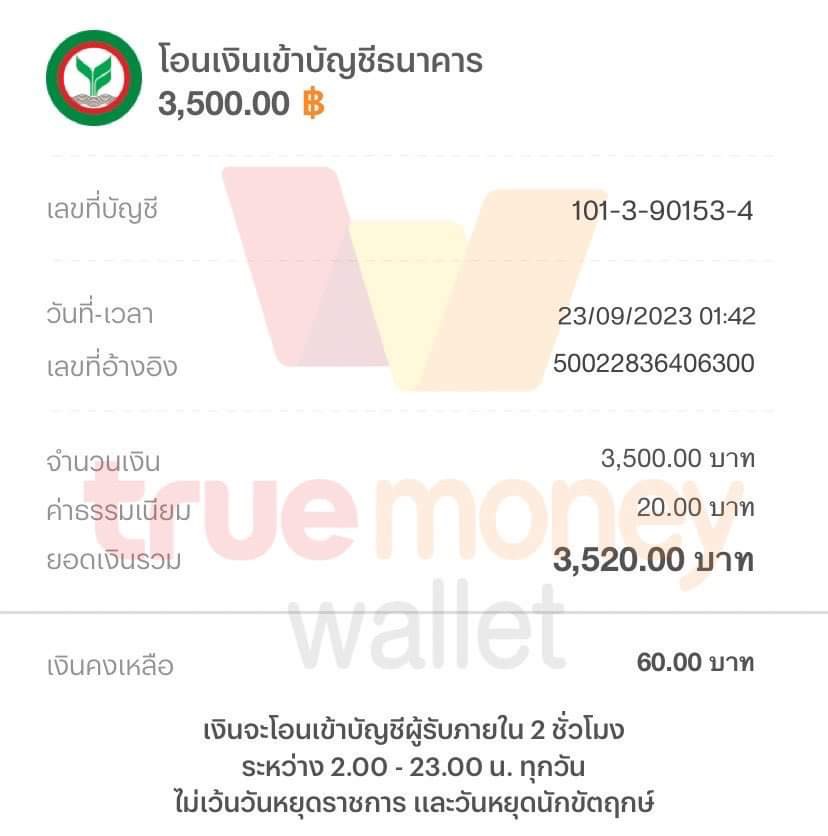Viewport: 828px width, 836px height.
Task: Click the remaining balance 60.00 บาท
Action: (697, 659)
